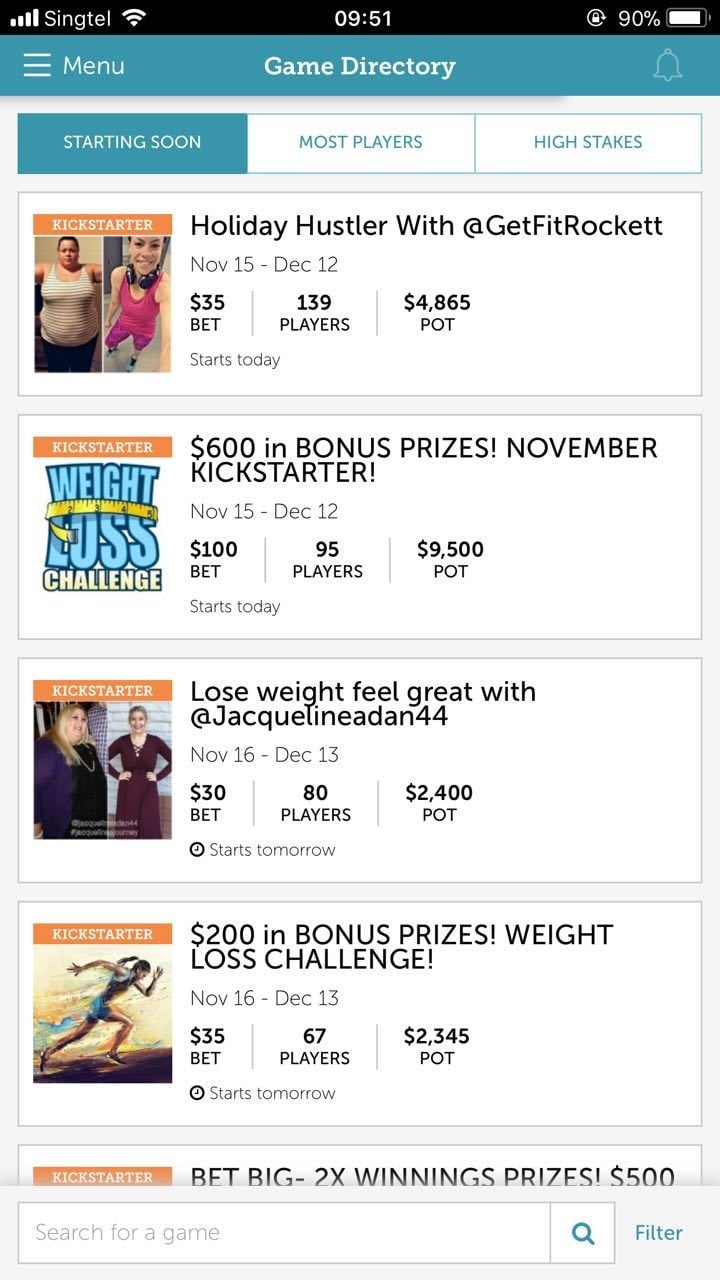Viewport: 720px width, 1280px height.
Task: Open the notifications bell
Action: tap(667, 66)
